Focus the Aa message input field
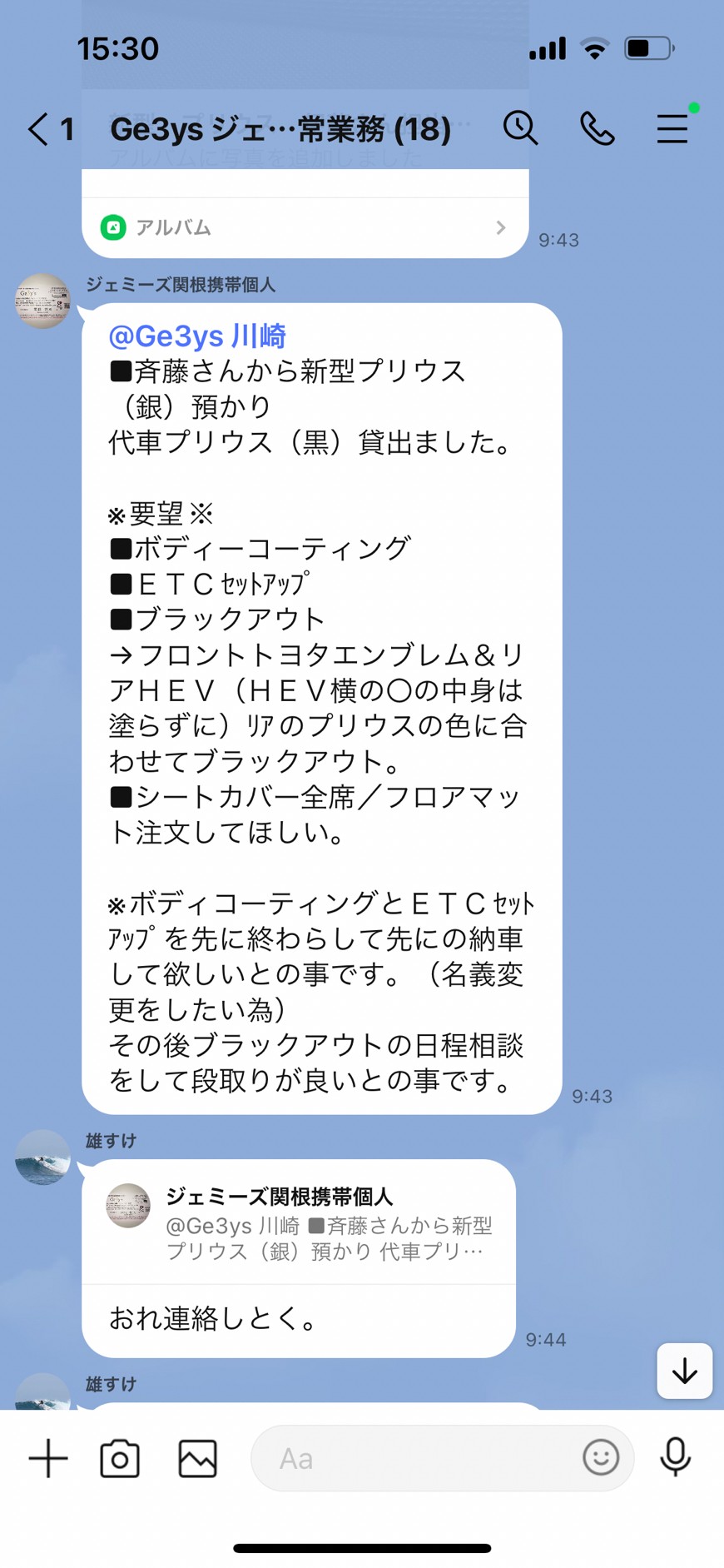This screenshot has width=724, height=1568. click(416, 1458)
